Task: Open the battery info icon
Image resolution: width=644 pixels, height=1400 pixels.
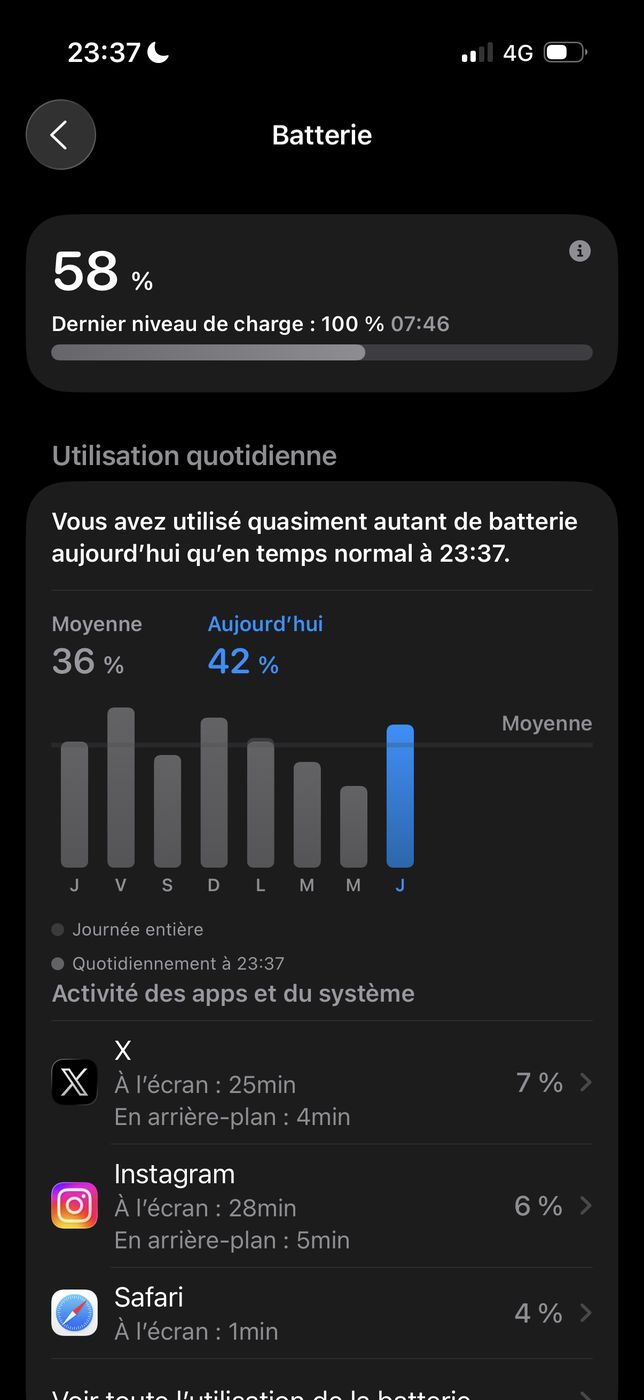Action: point(580,251)
